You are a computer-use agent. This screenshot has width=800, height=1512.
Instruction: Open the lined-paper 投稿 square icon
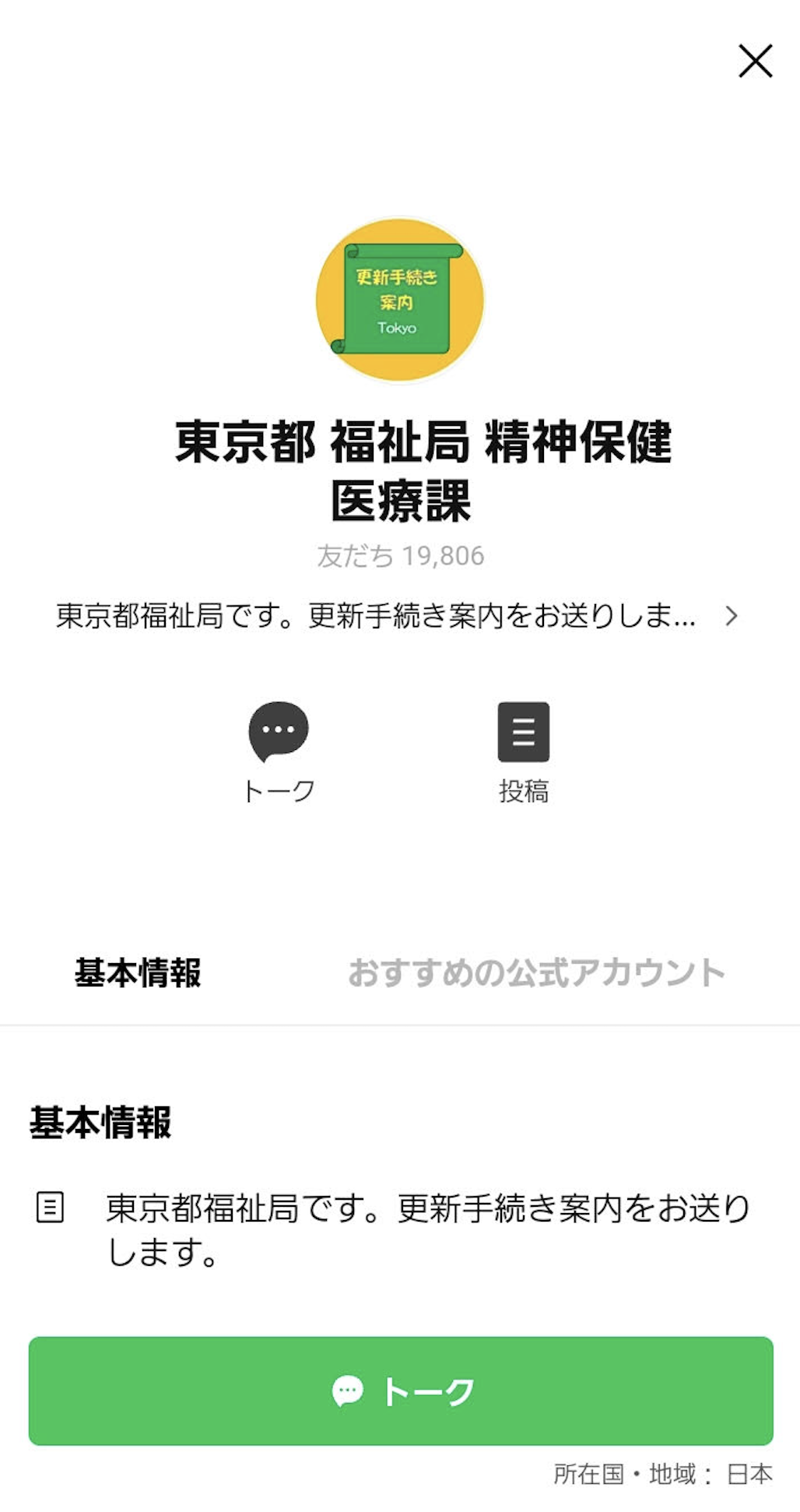[x=524, y=730]
